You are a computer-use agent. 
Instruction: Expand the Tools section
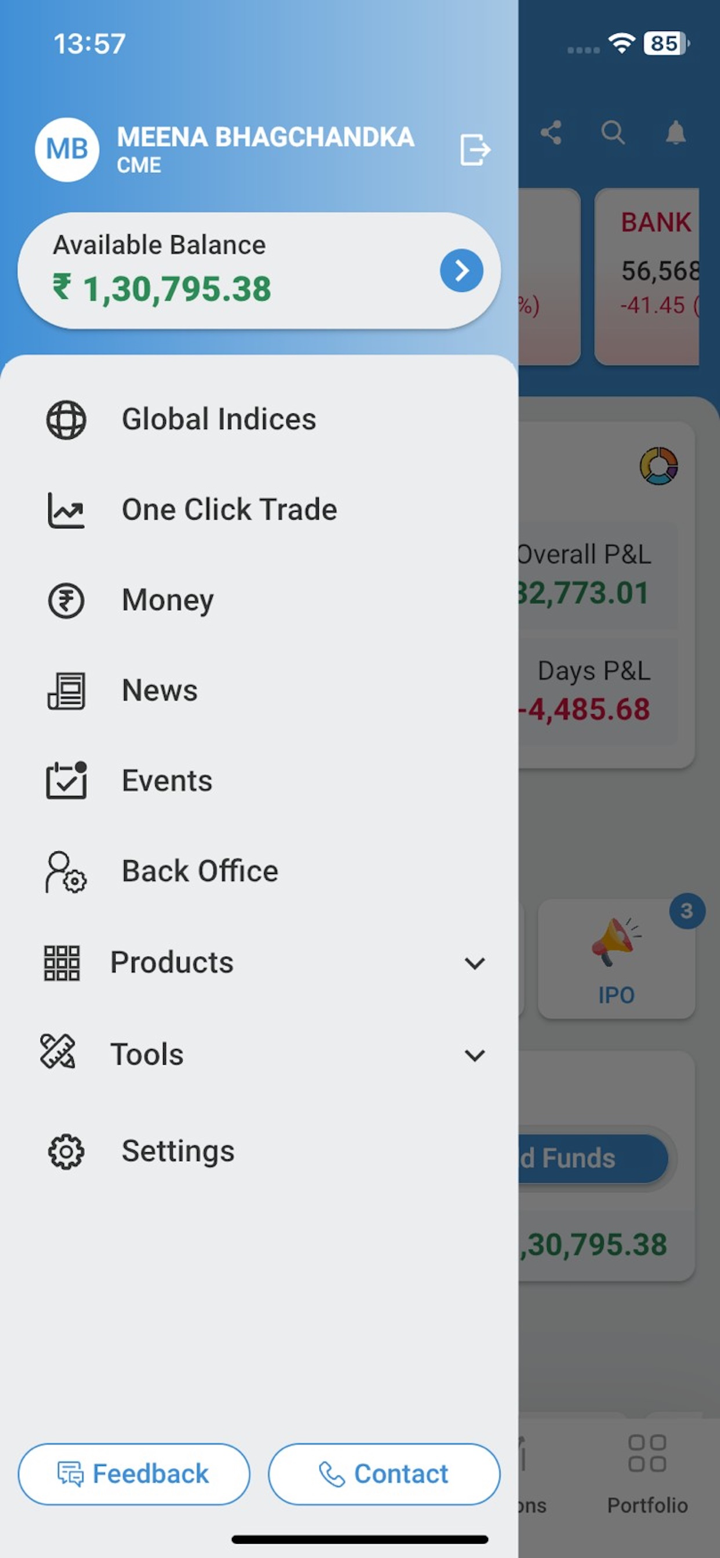point(474,1055)
